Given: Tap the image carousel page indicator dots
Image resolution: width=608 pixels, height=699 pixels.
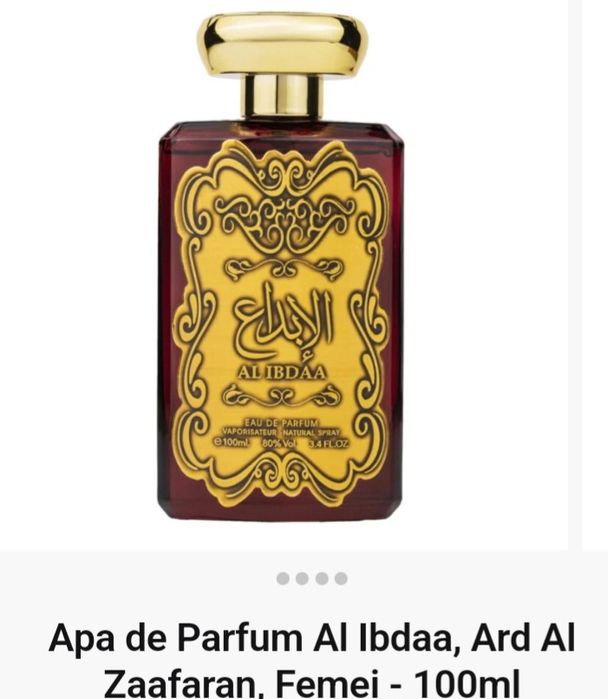Looking at the screenshot, I should click(x=312, y=578).
